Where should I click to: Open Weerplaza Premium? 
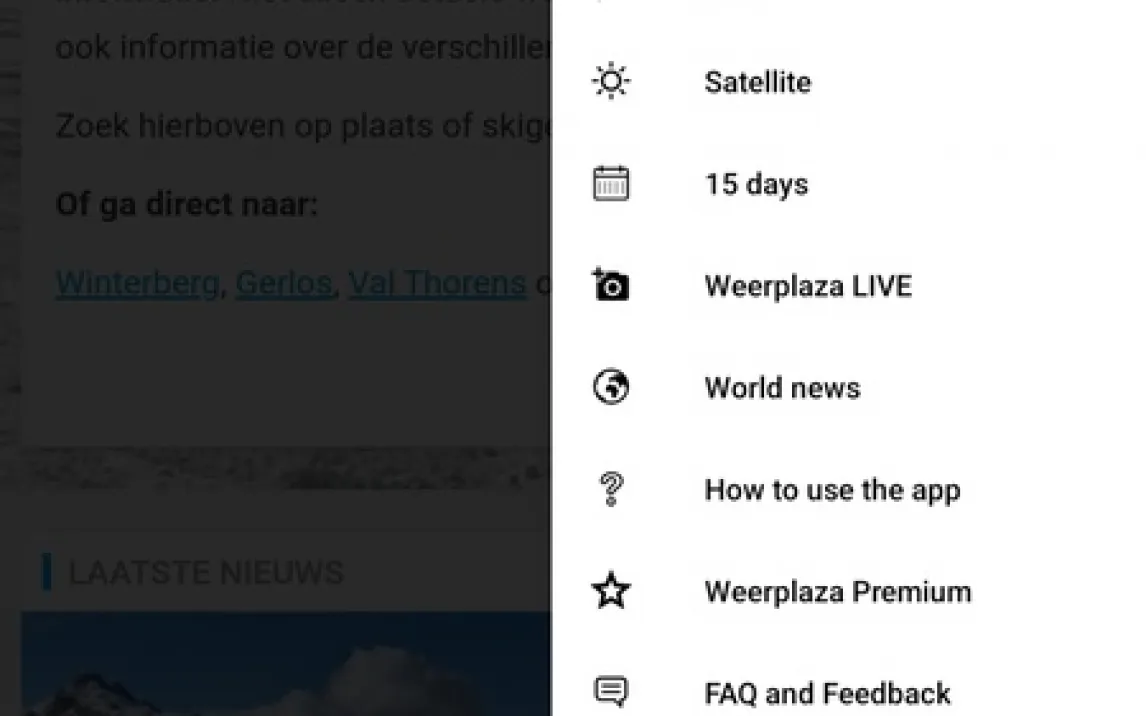click(x=837, y=592)
